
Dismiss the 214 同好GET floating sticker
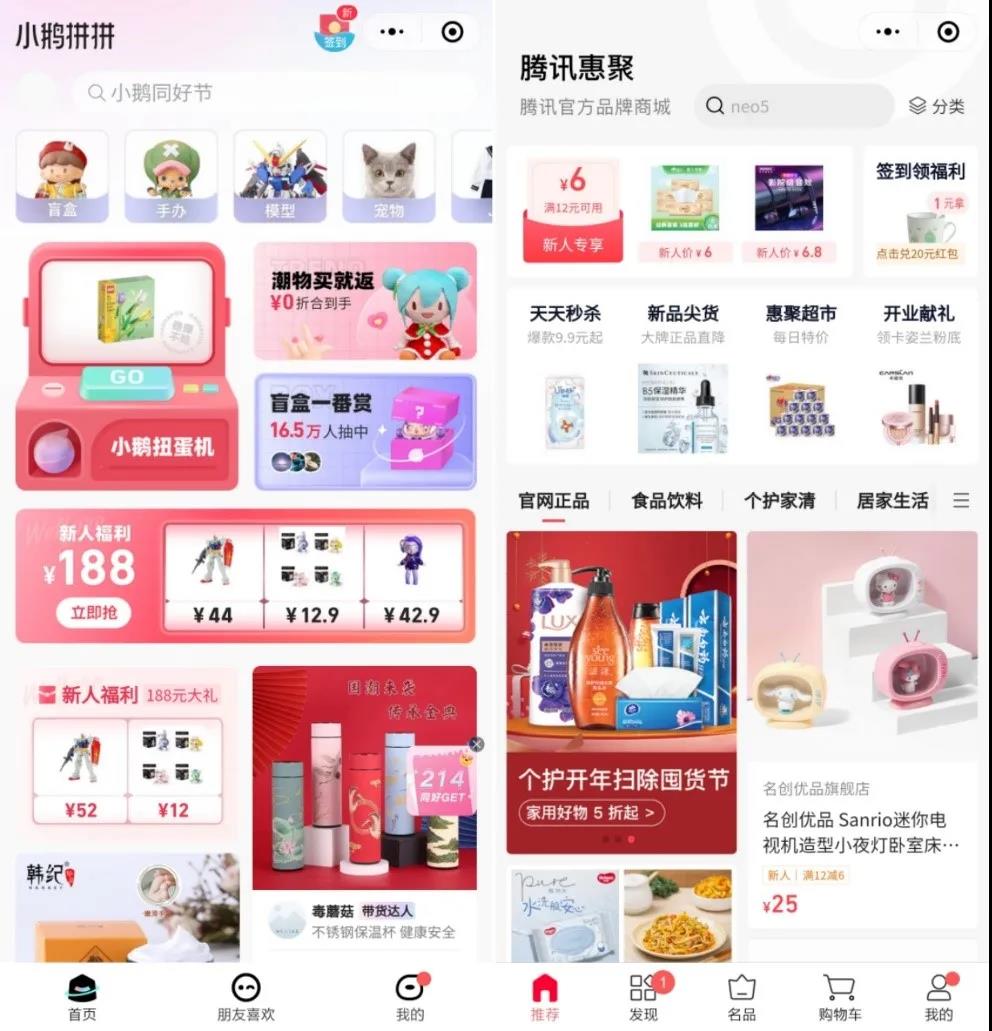click(x=477, y=744)
